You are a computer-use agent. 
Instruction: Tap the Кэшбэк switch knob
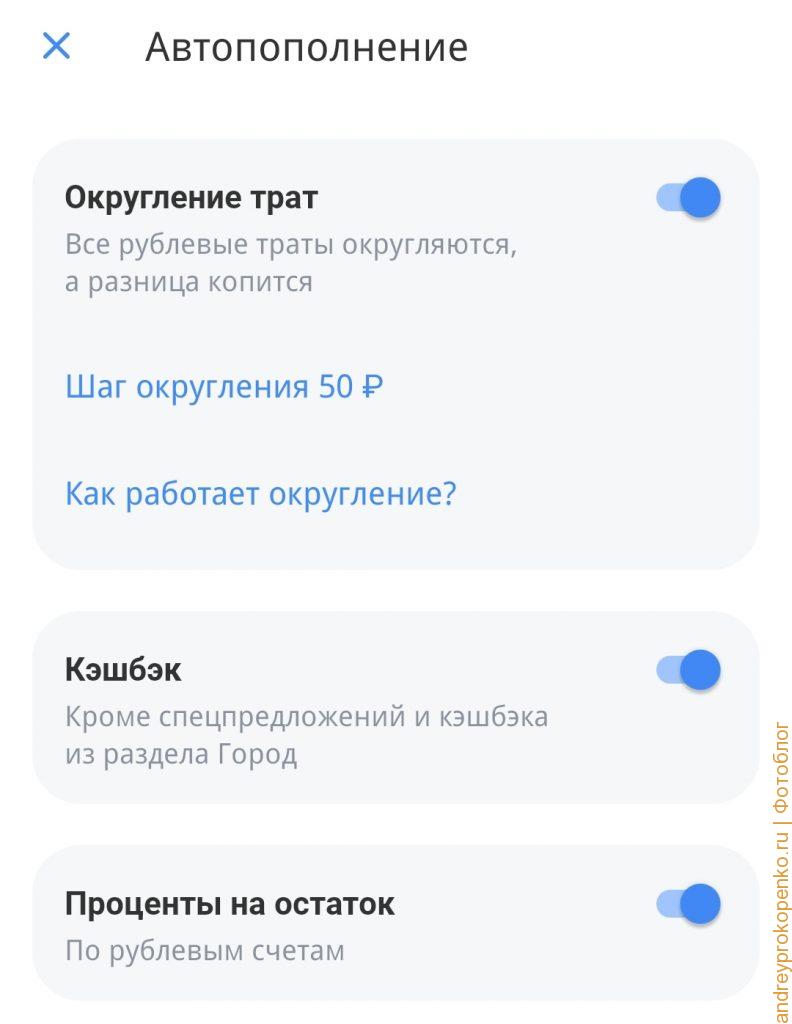(700, 669)
